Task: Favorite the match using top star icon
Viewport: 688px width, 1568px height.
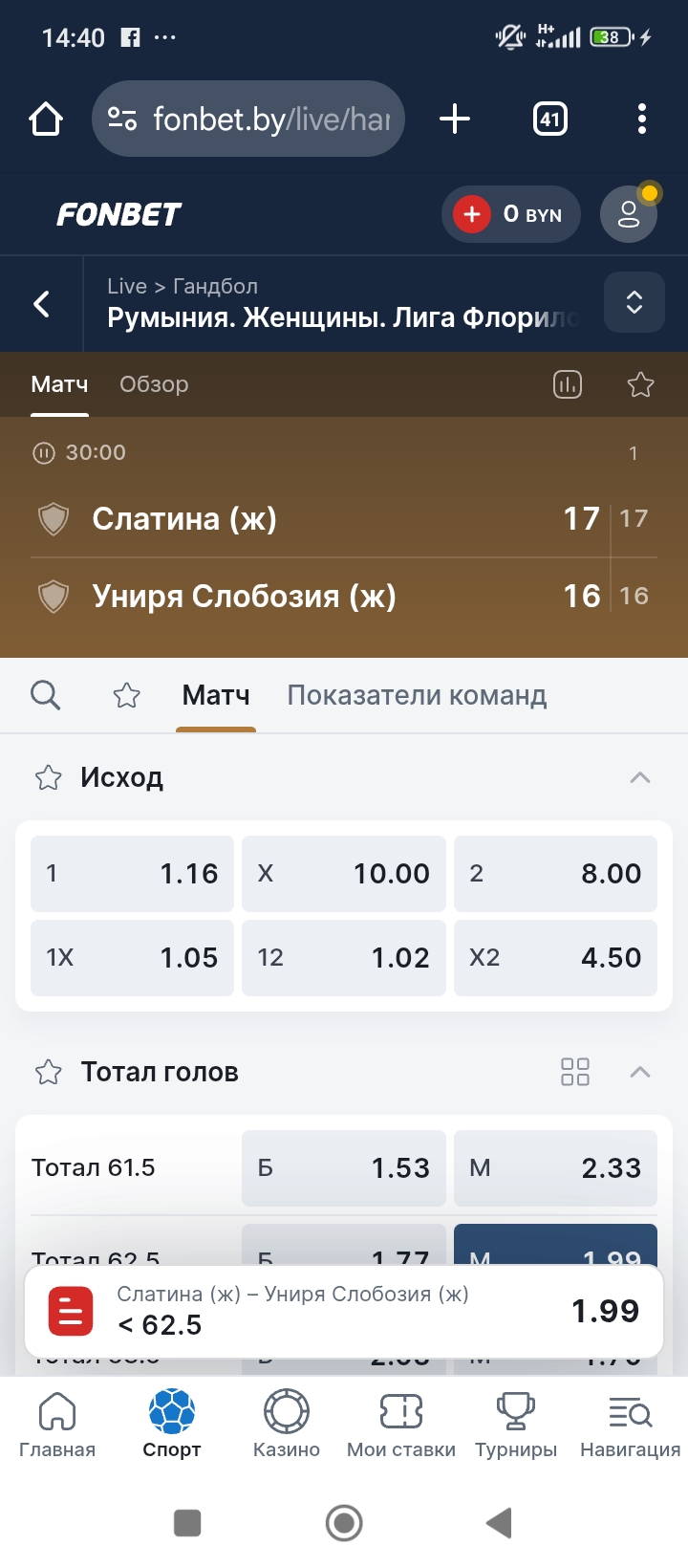Action: coord(640,384)
